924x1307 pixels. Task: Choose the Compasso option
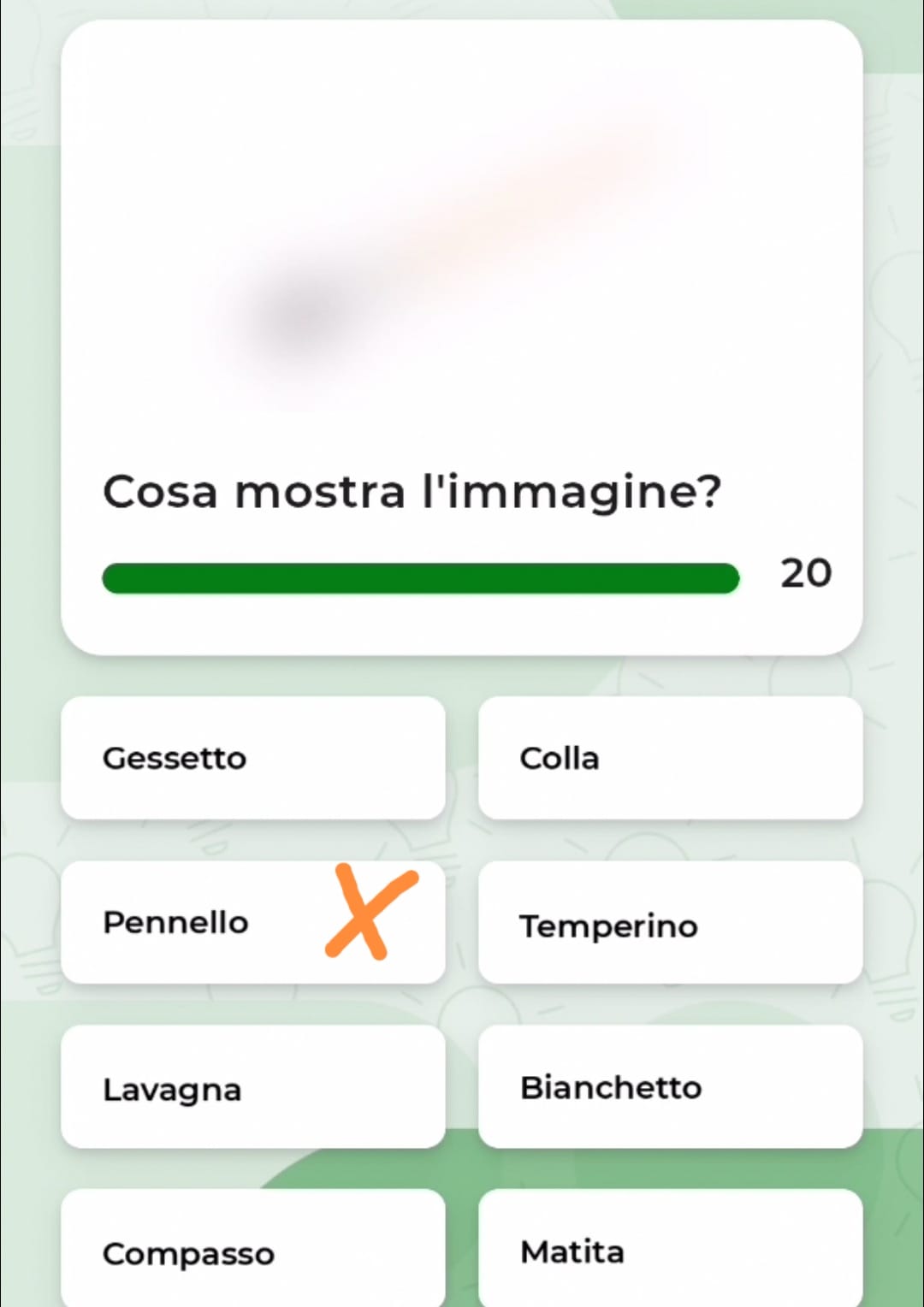252,1251
